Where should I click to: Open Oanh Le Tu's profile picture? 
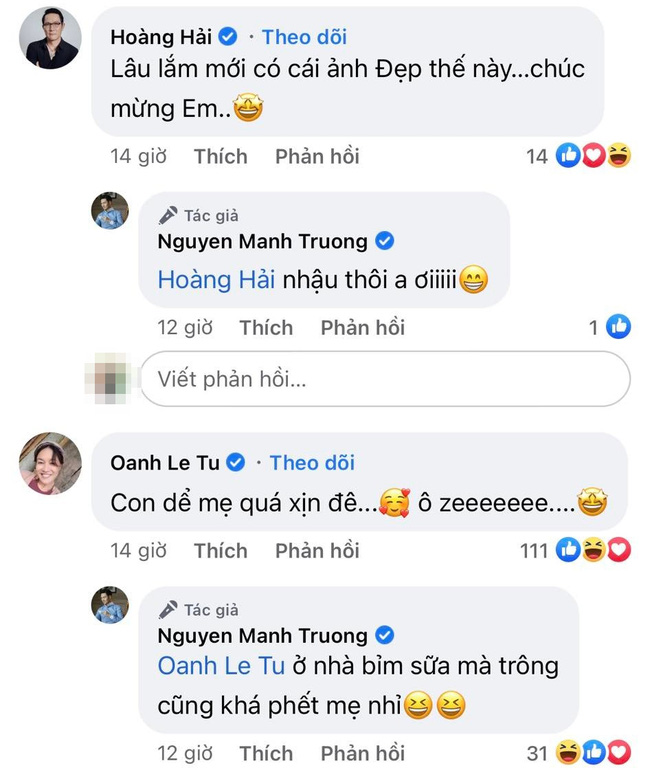pos(52,464)
